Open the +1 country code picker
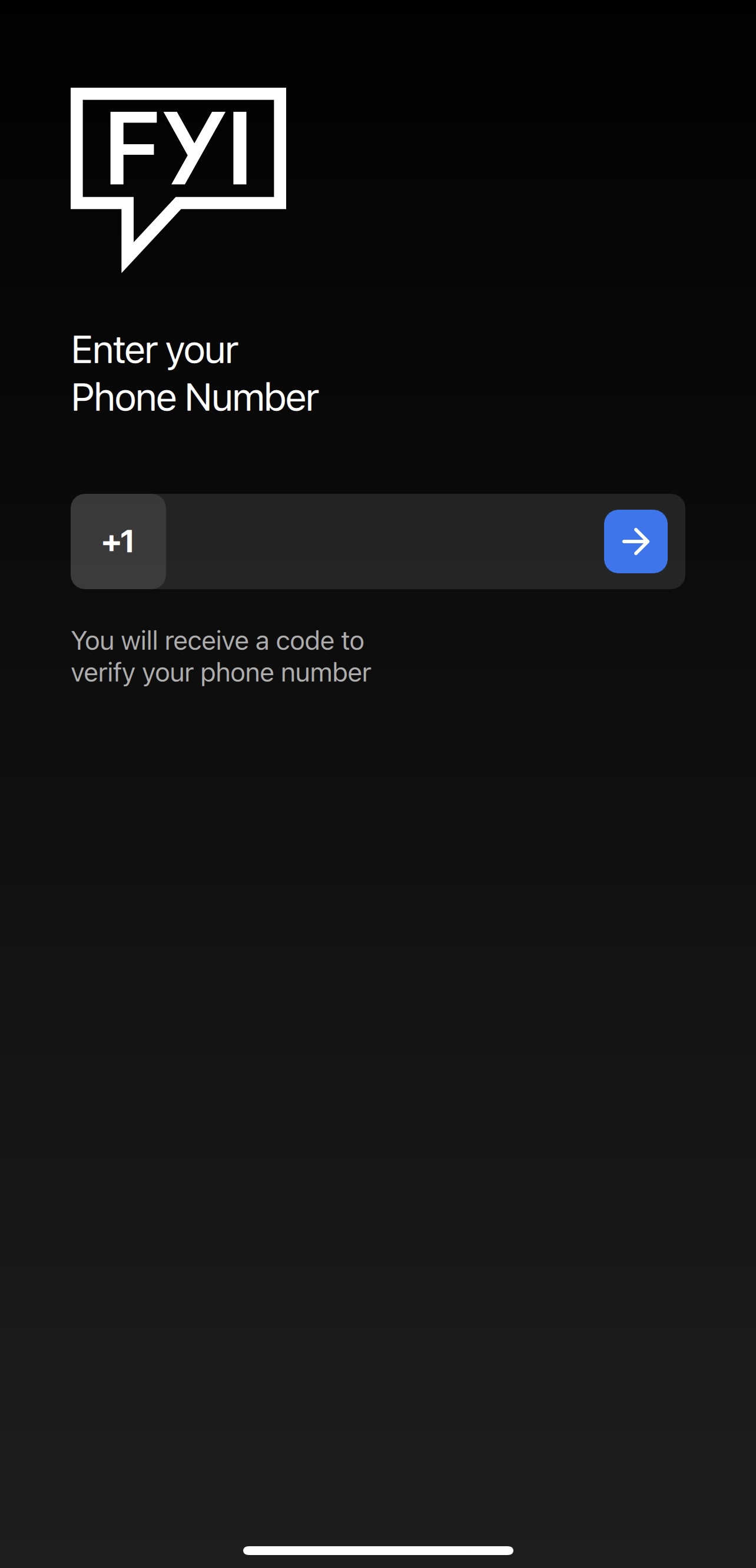The image size is (756, 1568). [x=118, y=541]
